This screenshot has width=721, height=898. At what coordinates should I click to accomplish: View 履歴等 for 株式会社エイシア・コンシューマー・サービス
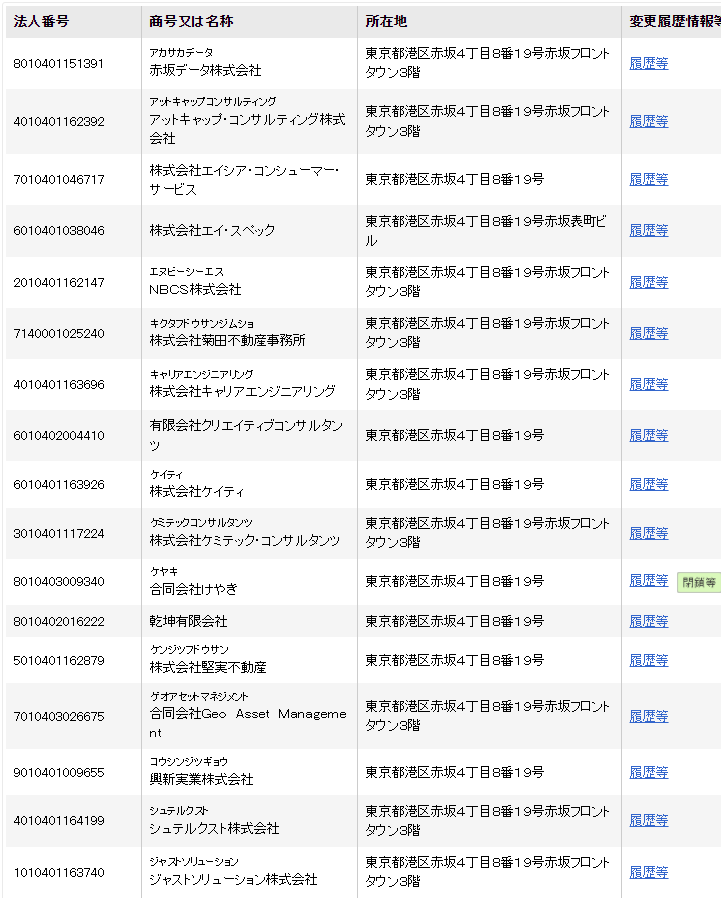(648, 179)
